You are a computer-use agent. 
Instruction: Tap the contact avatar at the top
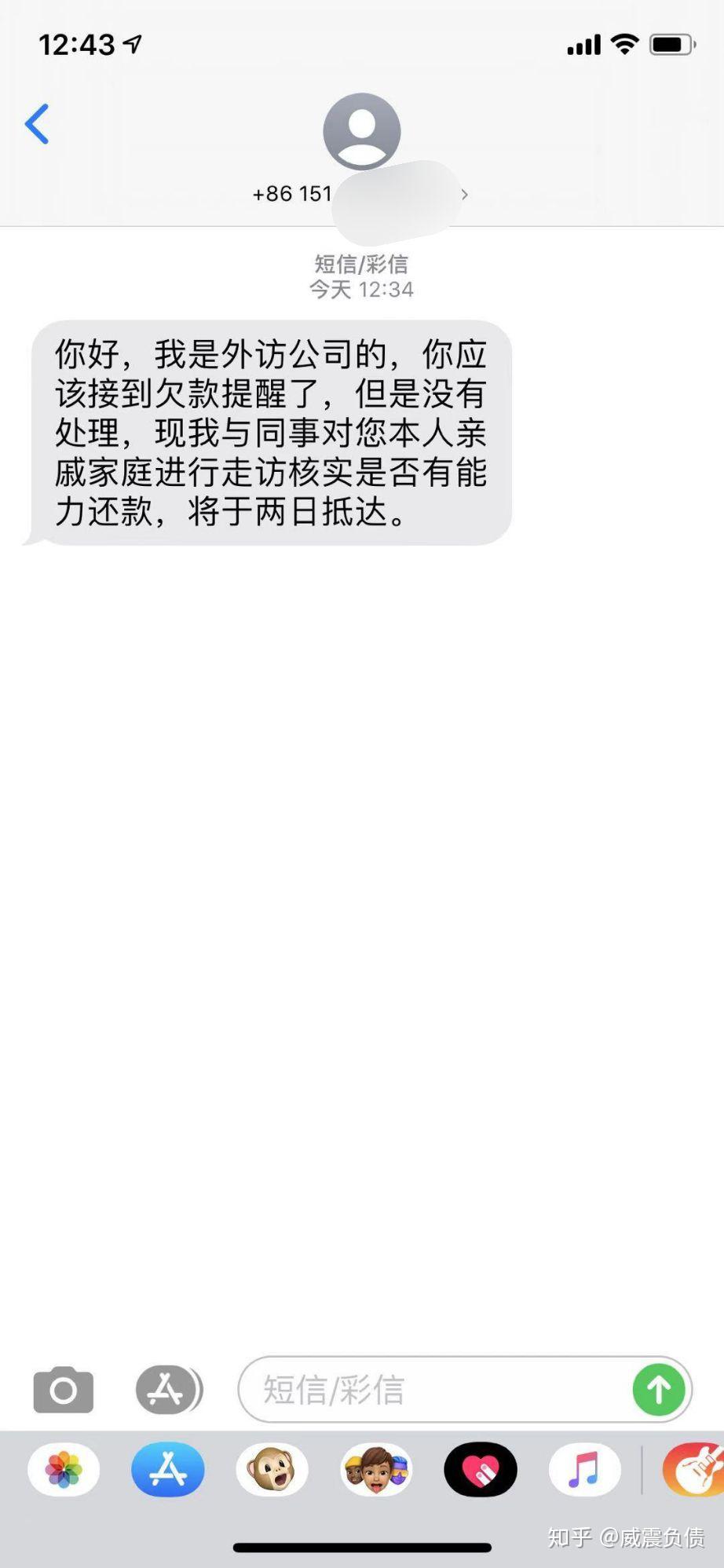(361, 130)
